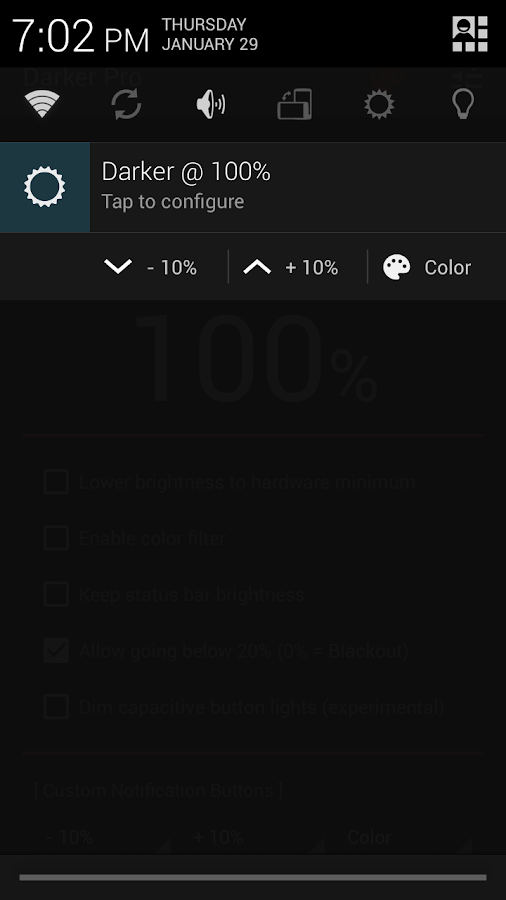Open the Color filter action
Screen dimensions: 506x900
tap(427, 267)
